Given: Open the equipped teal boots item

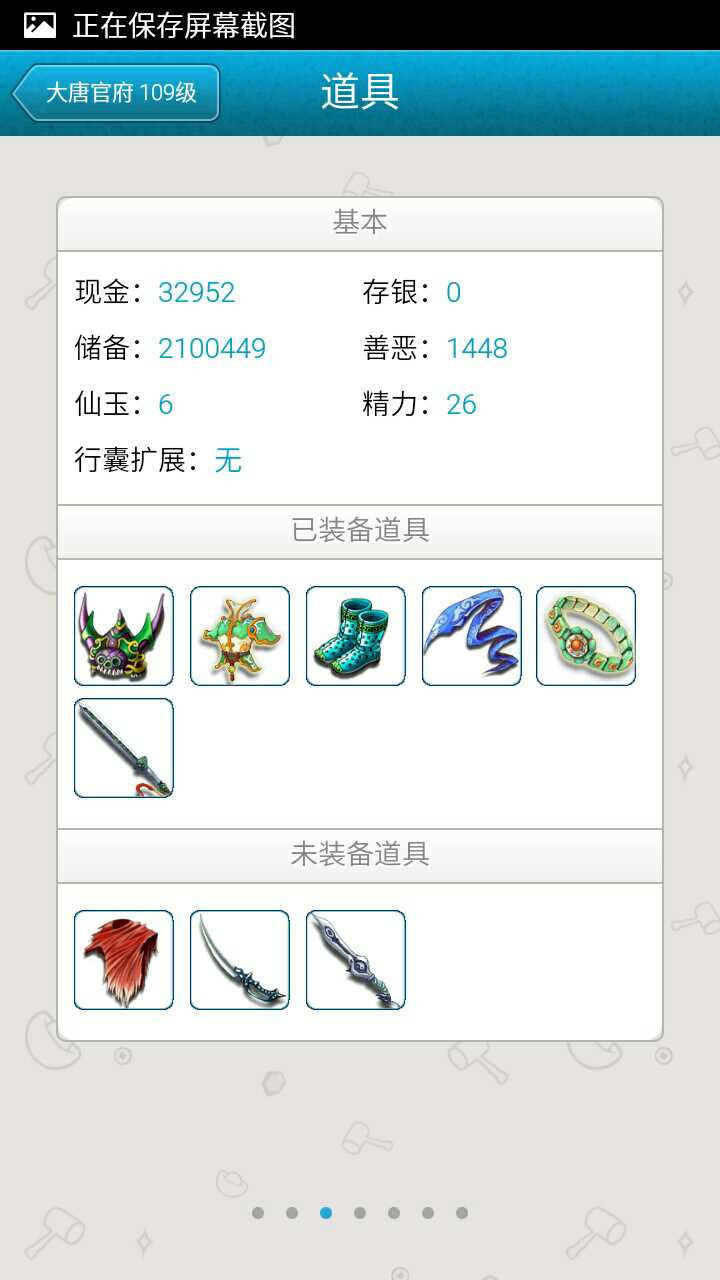Looking at the screenshot, I should (x=356, y=636).
